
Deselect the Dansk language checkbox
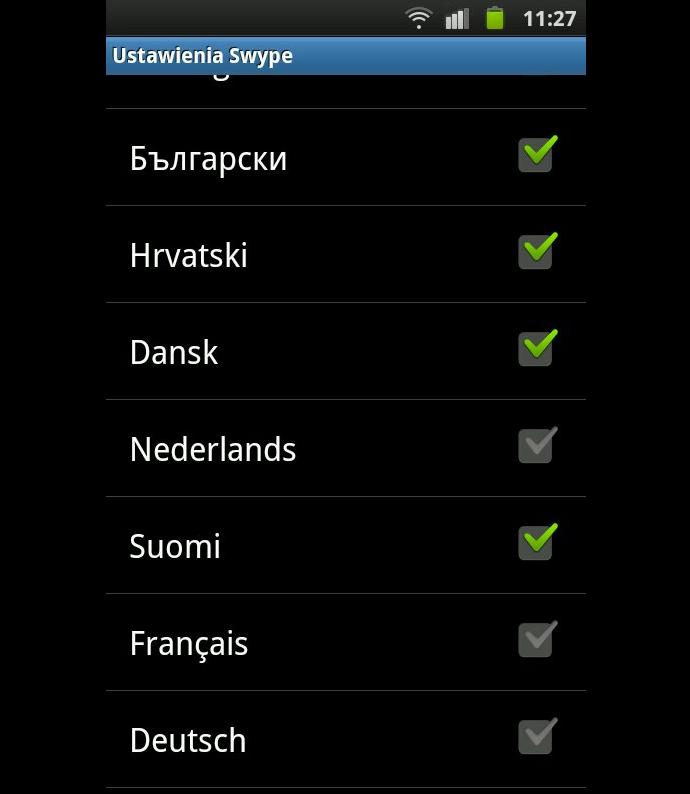tap(535, 350)
